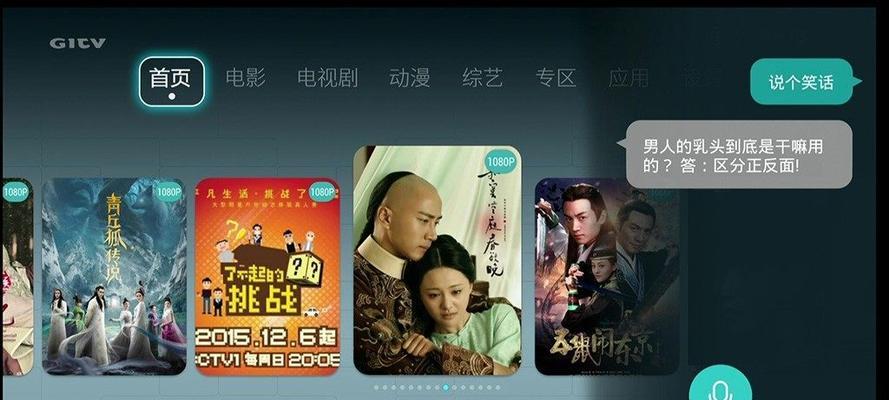This screenshot has width=889, height=400.
Task: Go to the 综艺 tab
Action: (482, 79)
